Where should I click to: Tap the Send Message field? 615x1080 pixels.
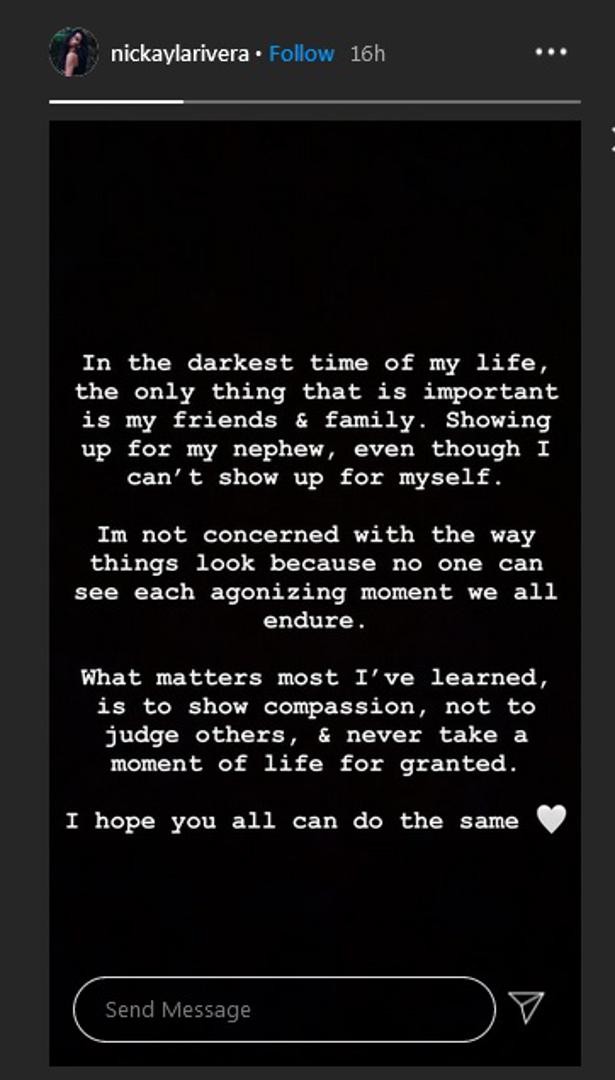pos(284,1009)
